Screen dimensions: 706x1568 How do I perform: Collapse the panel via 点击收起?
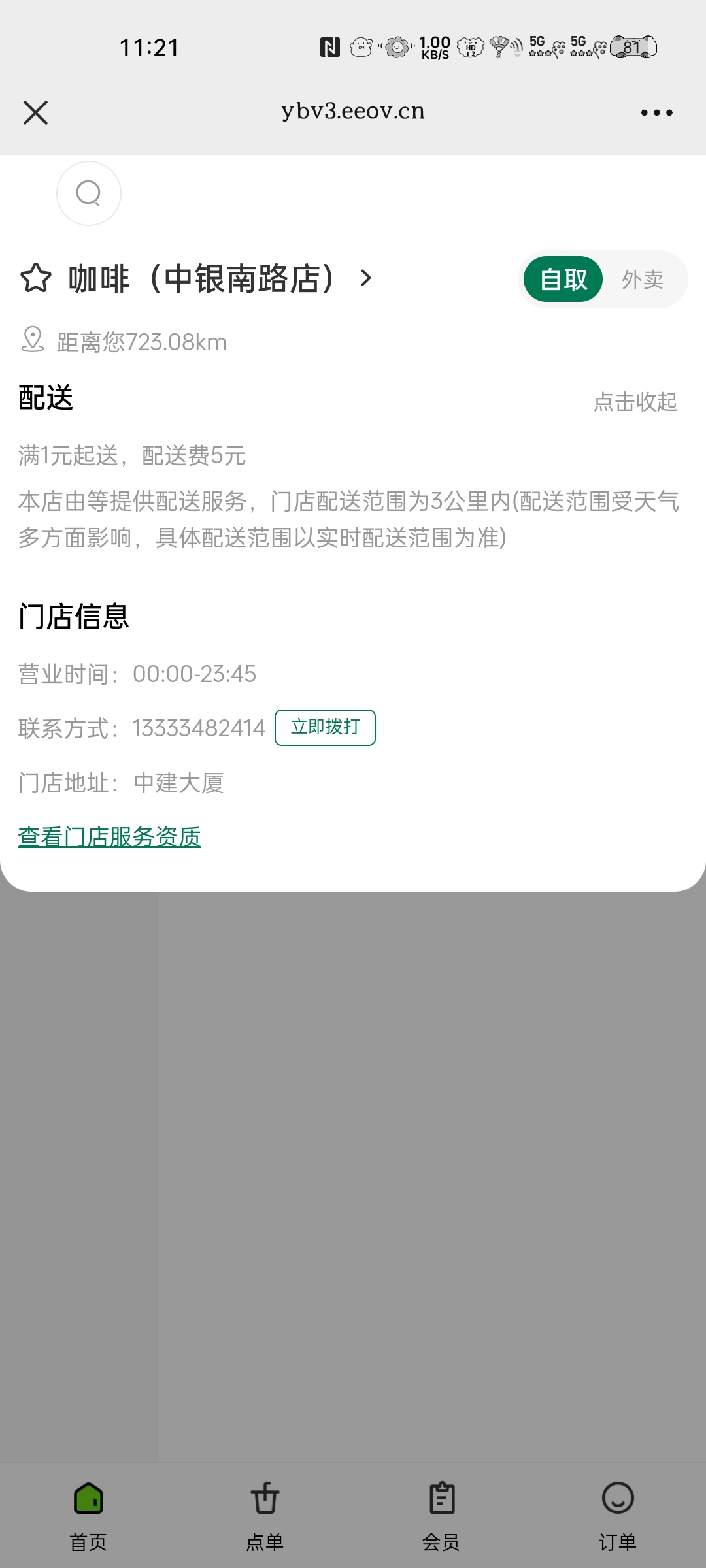click(x=635, y=402)
